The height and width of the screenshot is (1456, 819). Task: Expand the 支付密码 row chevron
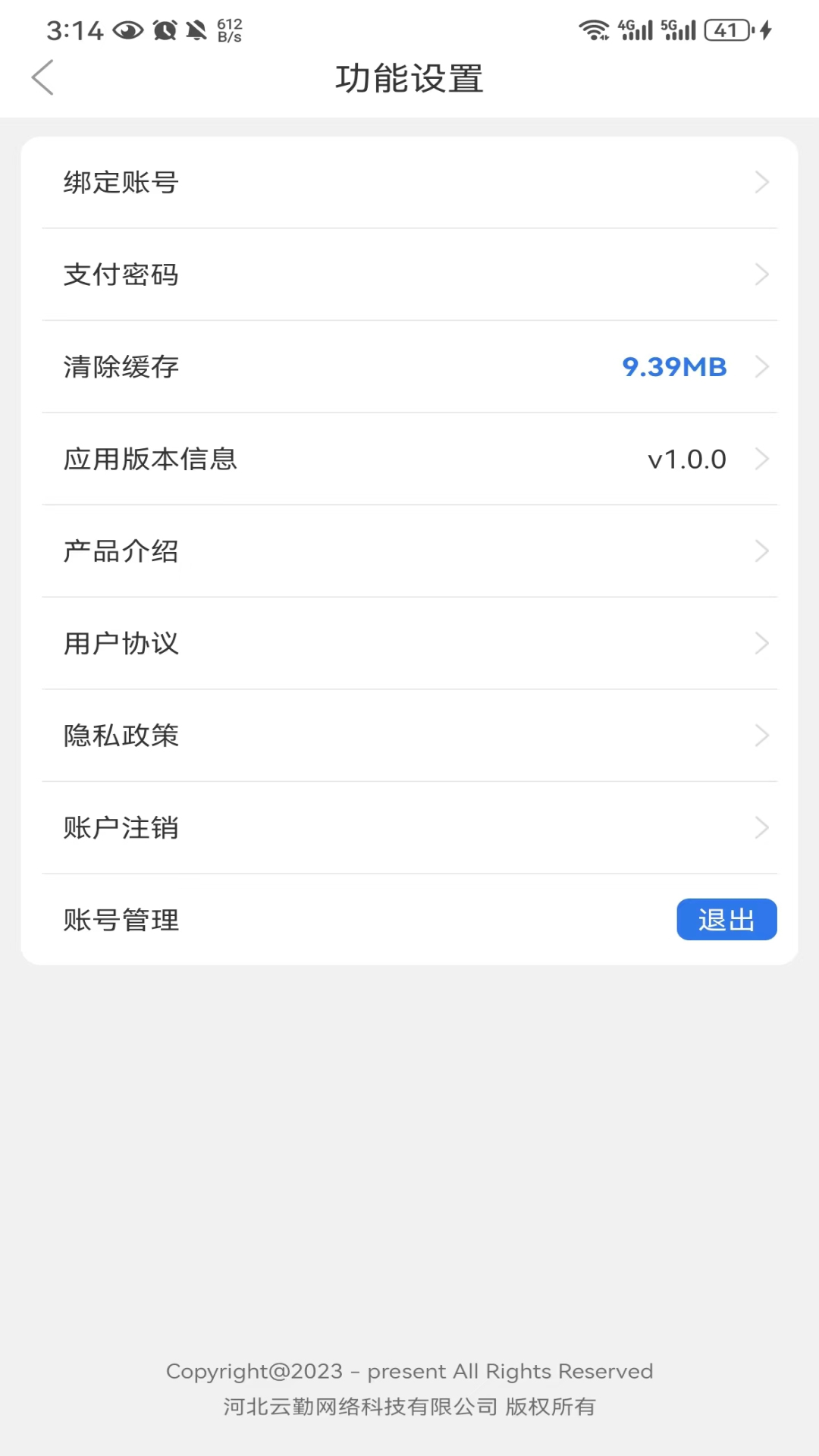pyautogui.click(x=762, y=275)
